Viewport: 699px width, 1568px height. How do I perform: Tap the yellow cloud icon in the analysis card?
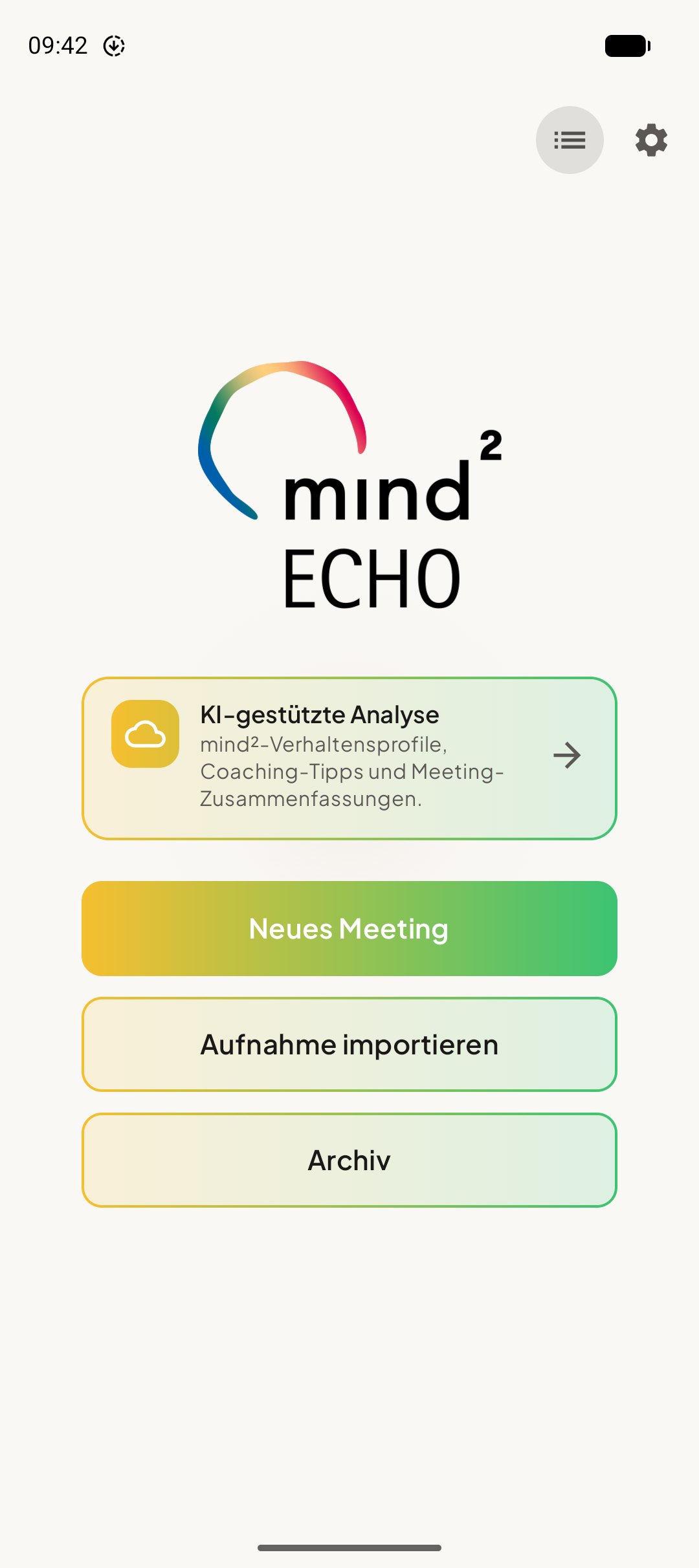tap(145, 735)
